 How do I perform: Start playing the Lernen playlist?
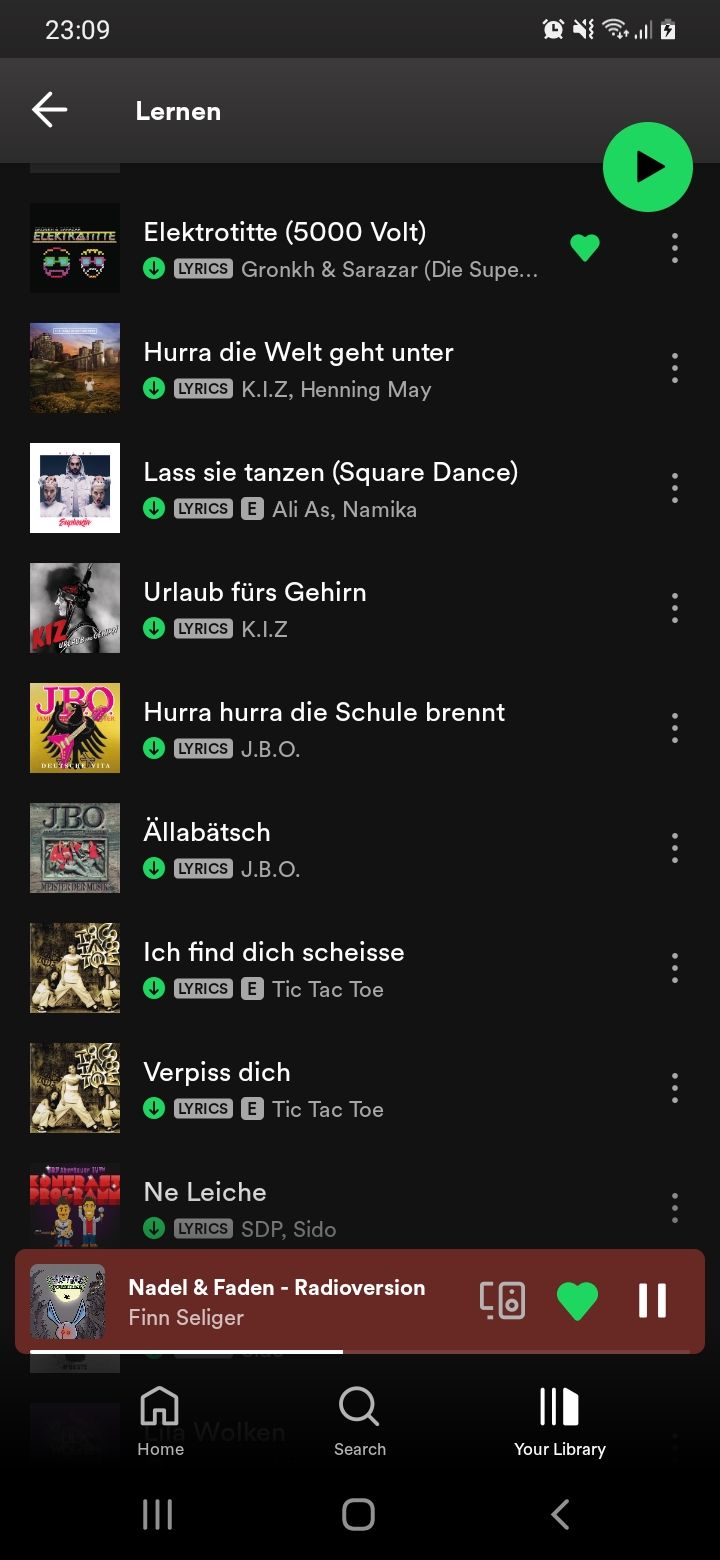click(647, 167)
